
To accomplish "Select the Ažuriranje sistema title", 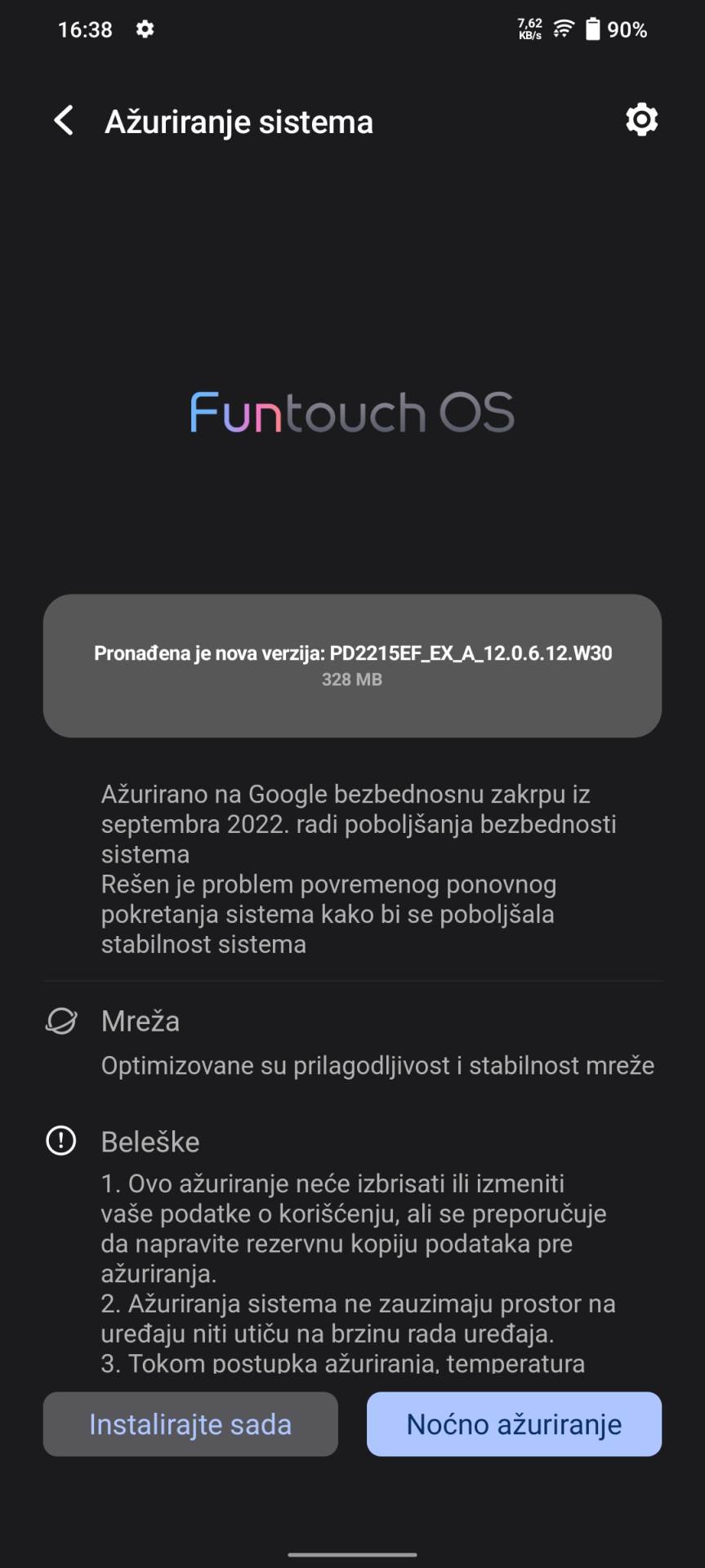I will (x=239, y=122).
